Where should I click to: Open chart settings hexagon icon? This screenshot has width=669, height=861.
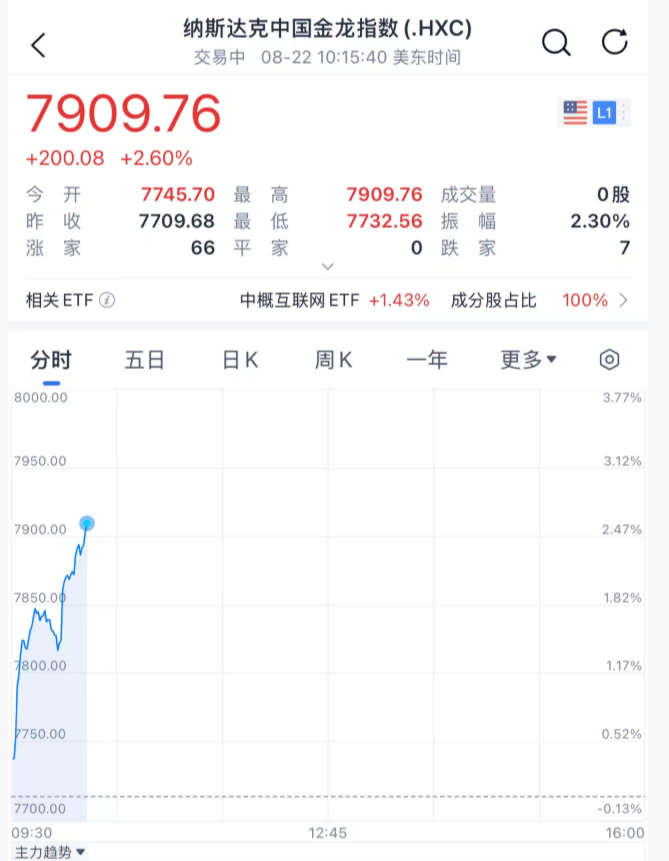click(610, 360)
